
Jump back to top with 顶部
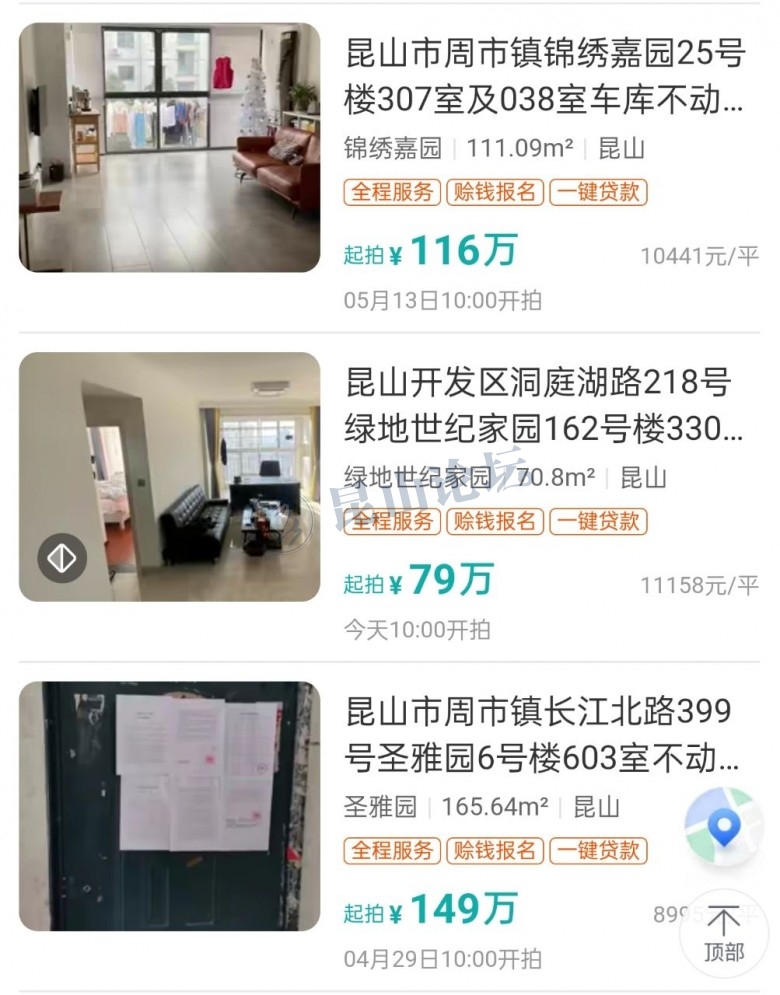coord(723,934)
